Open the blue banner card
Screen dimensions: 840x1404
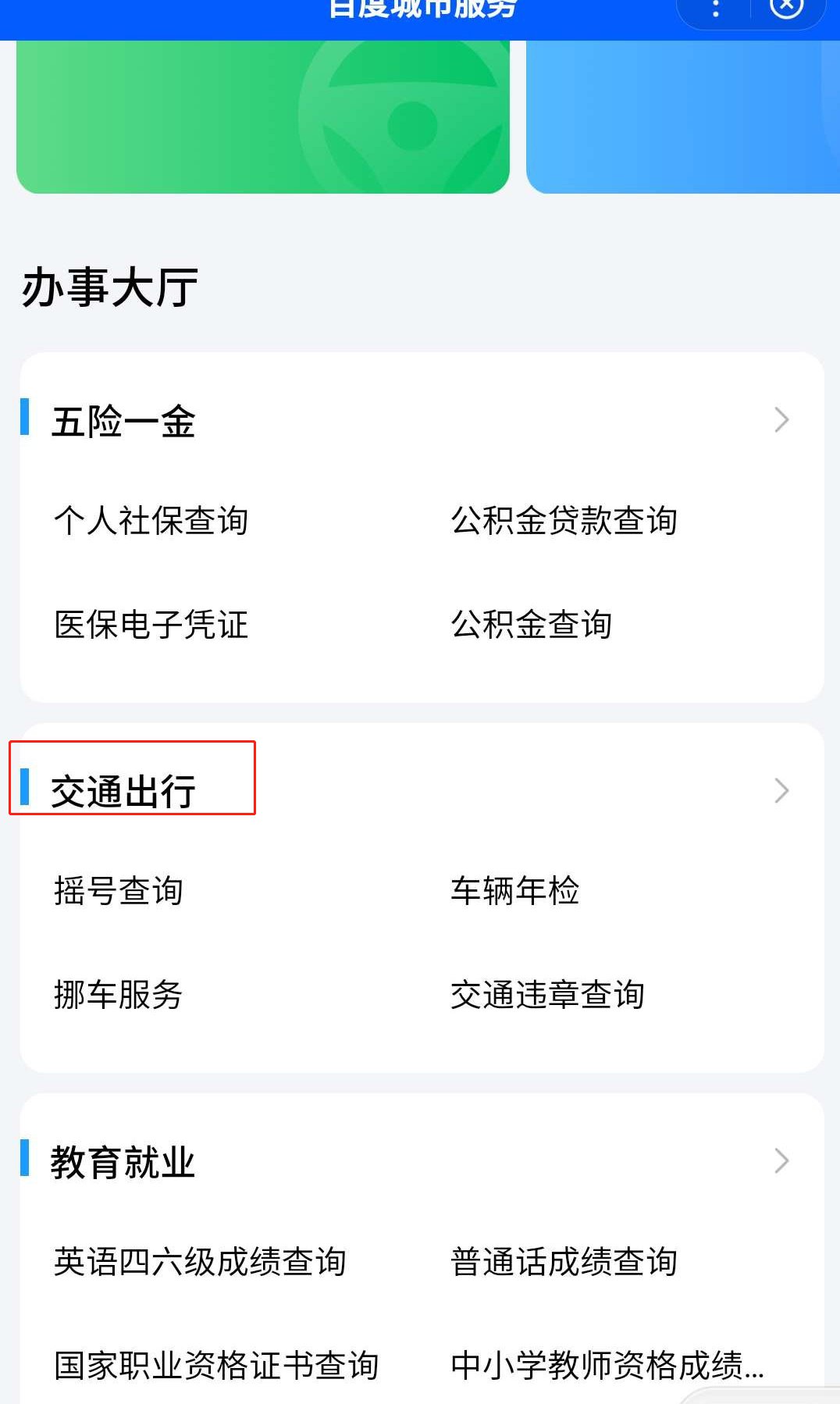[x=682, y=117]
